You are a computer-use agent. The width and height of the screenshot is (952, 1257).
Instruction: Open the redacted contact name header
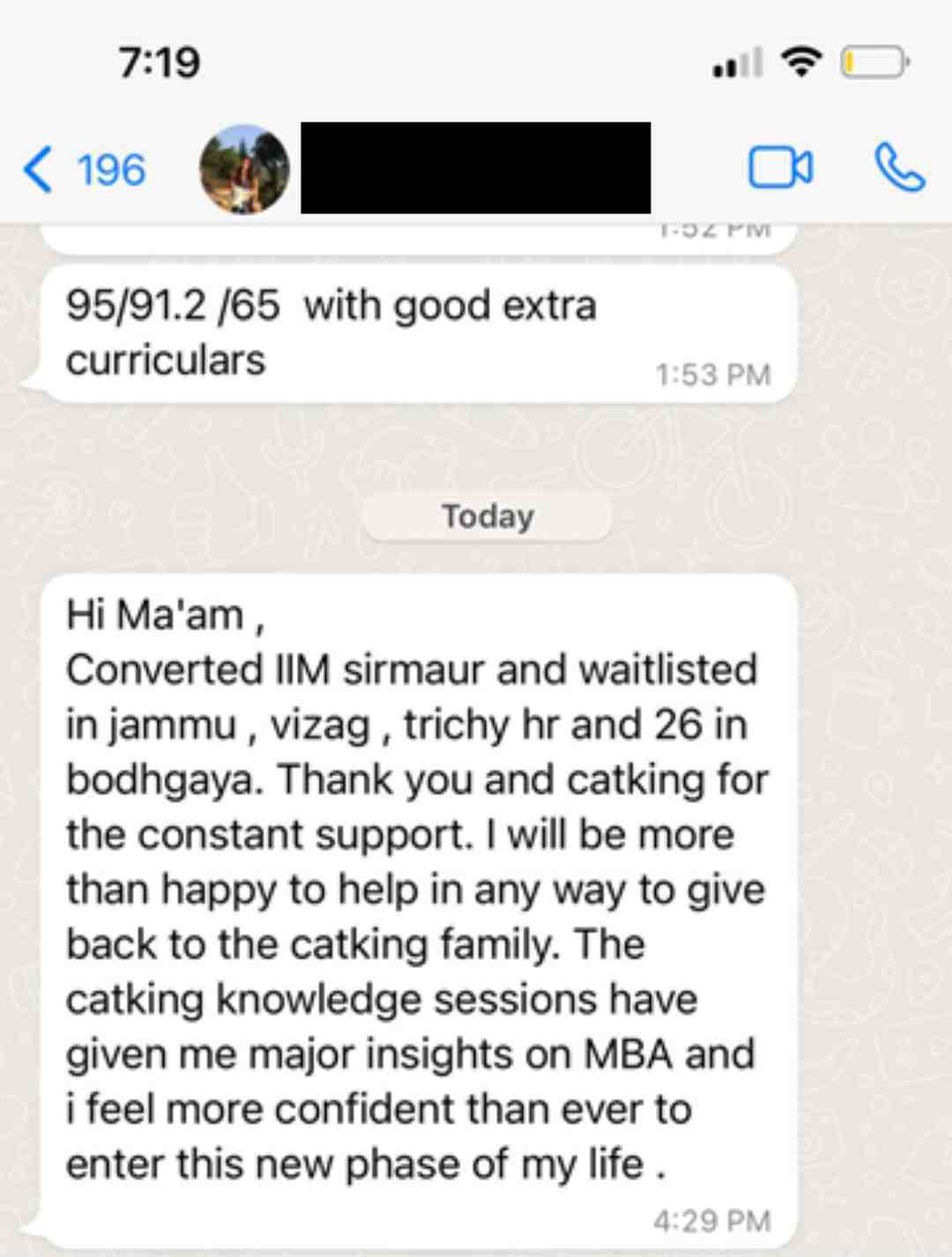[476, 168]
